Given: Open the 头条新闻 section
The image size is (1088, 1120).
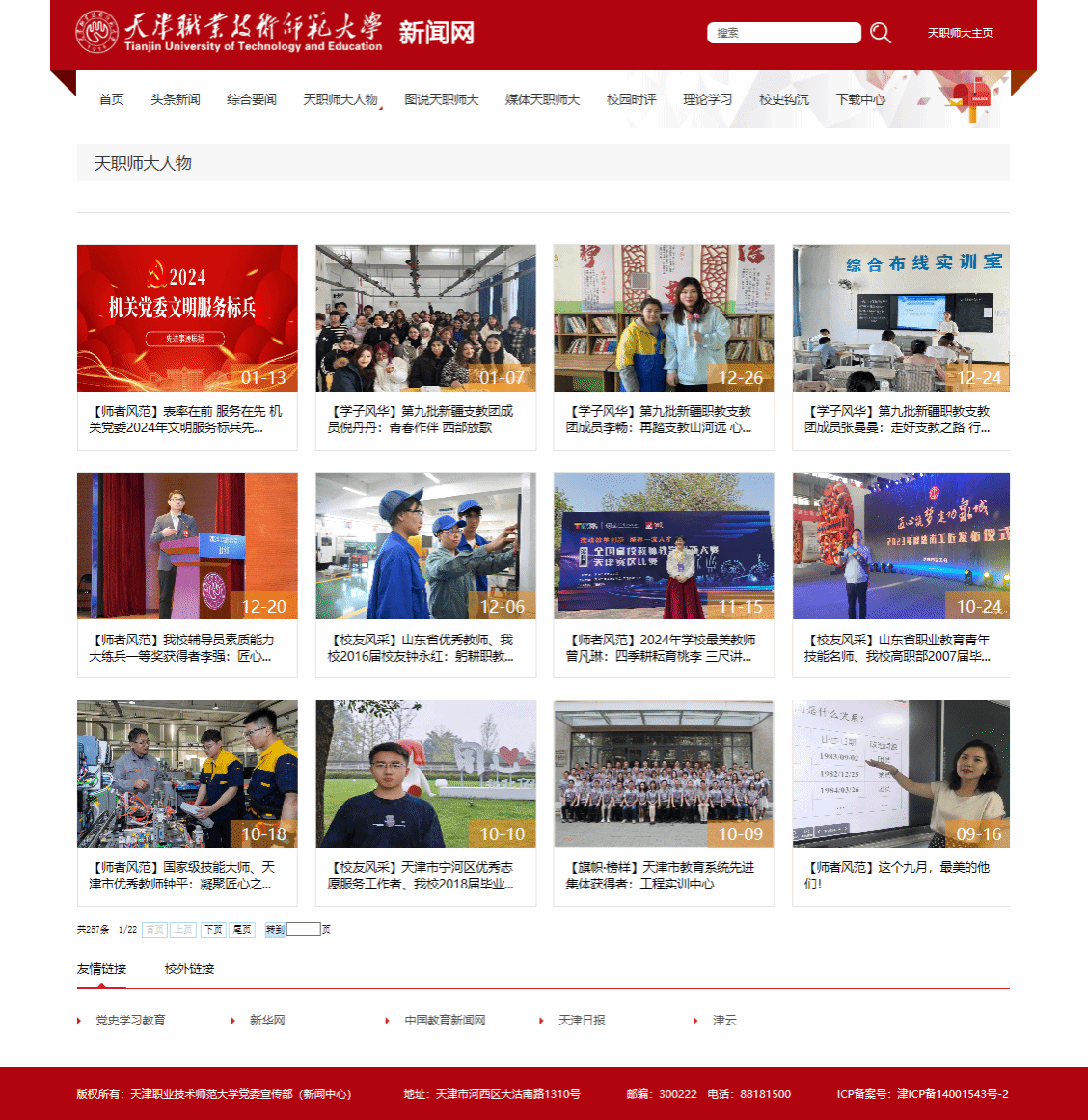Looking at the screenshot, I should click(x=176, y=99).
